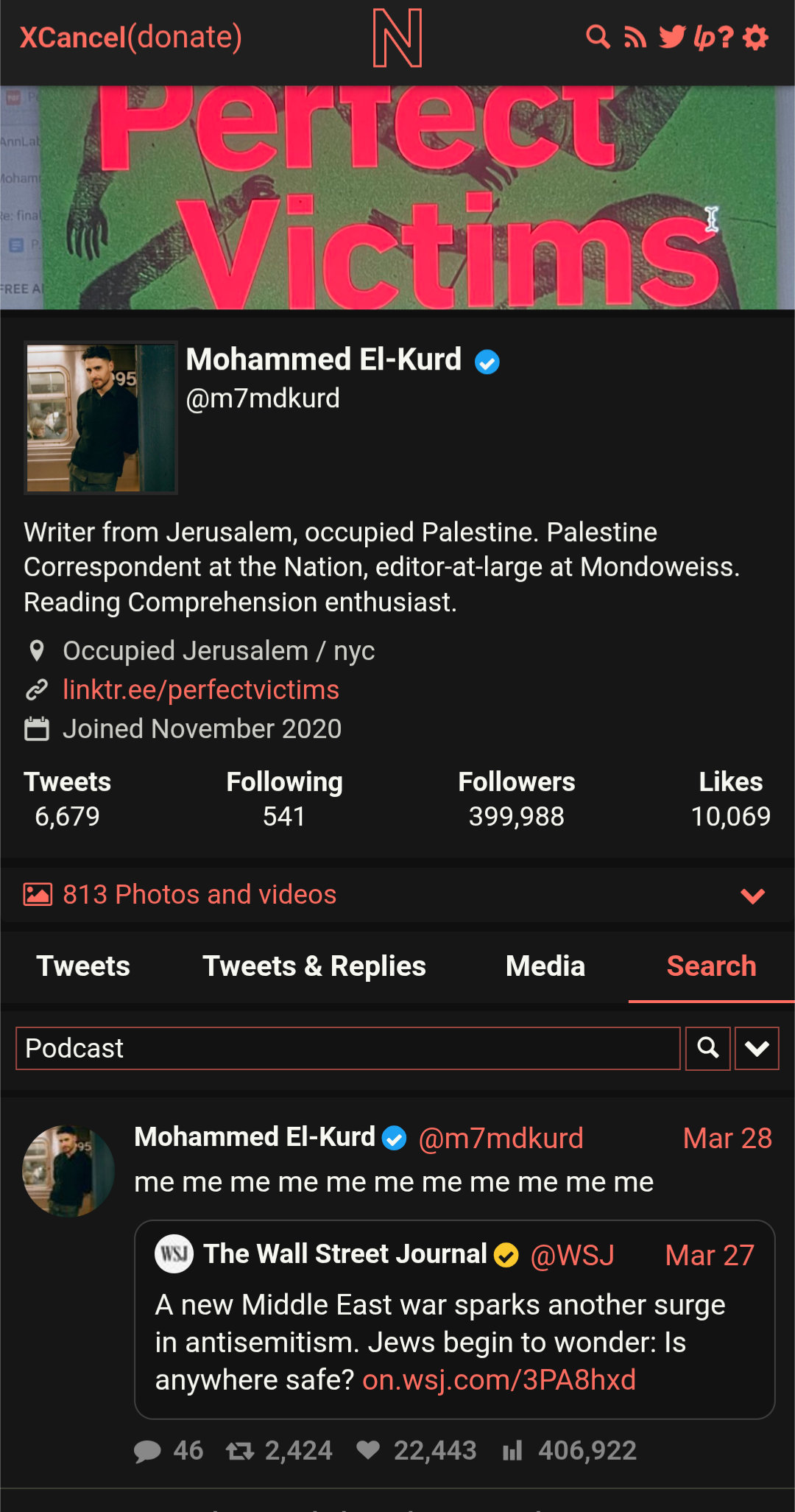This screenshot has width=795, height=1512.
Task: Expand search filter options dropdown
Action: click(757, 1048)
